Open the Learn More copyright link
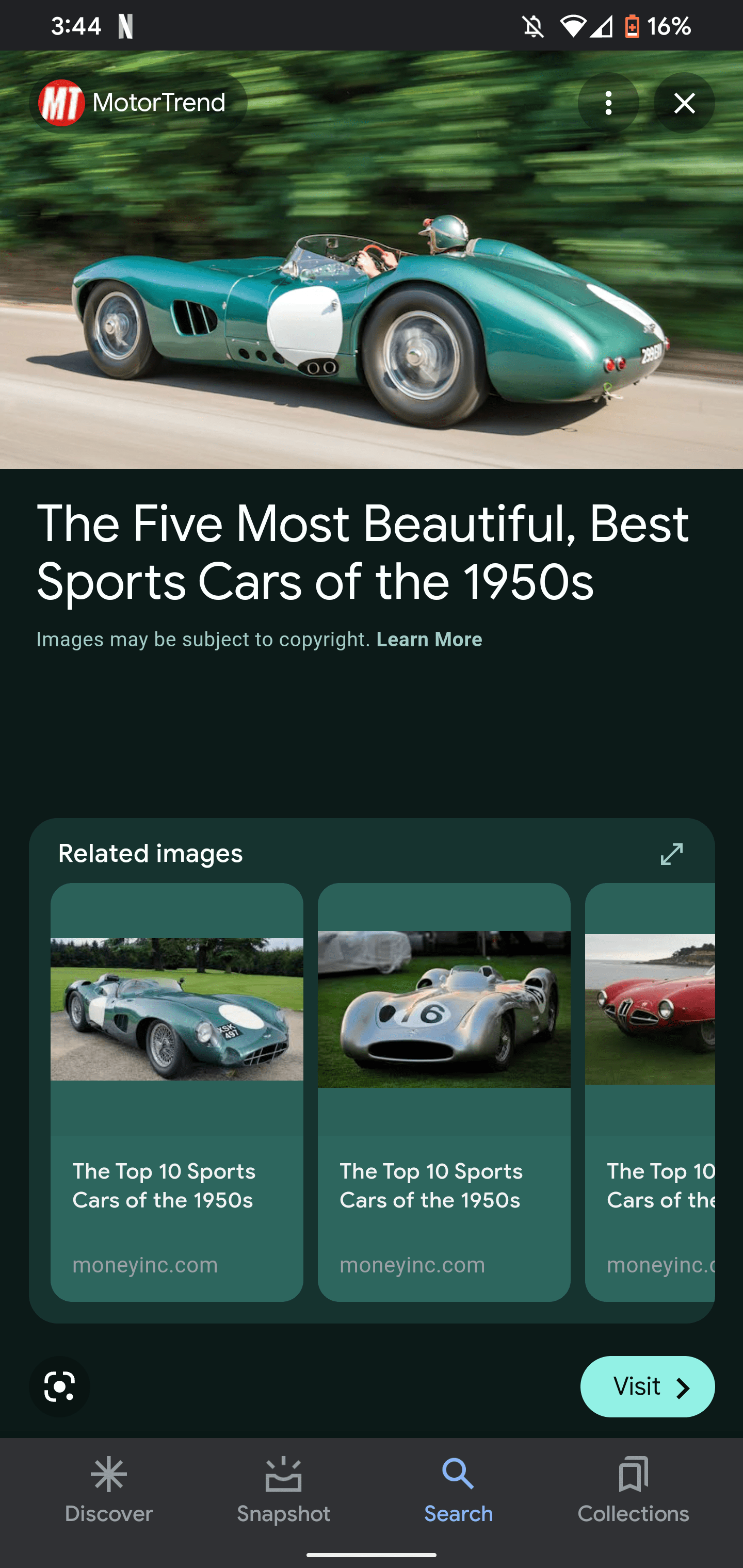The height and width of the screenshot is (1568, 743). pyautogui.click(x=429, y=640)
